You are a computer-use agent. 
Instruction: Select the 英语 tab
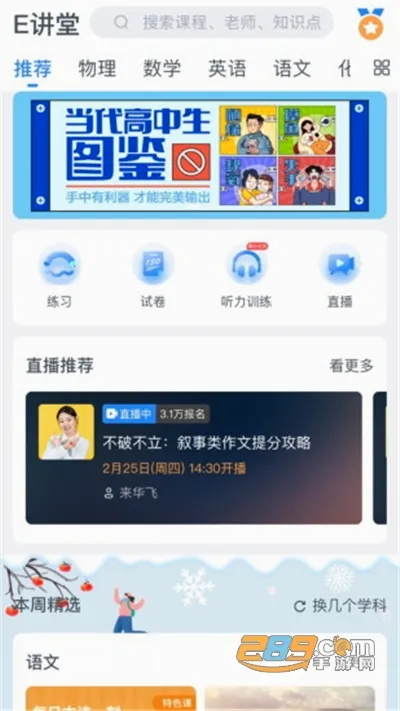(227, 69)
